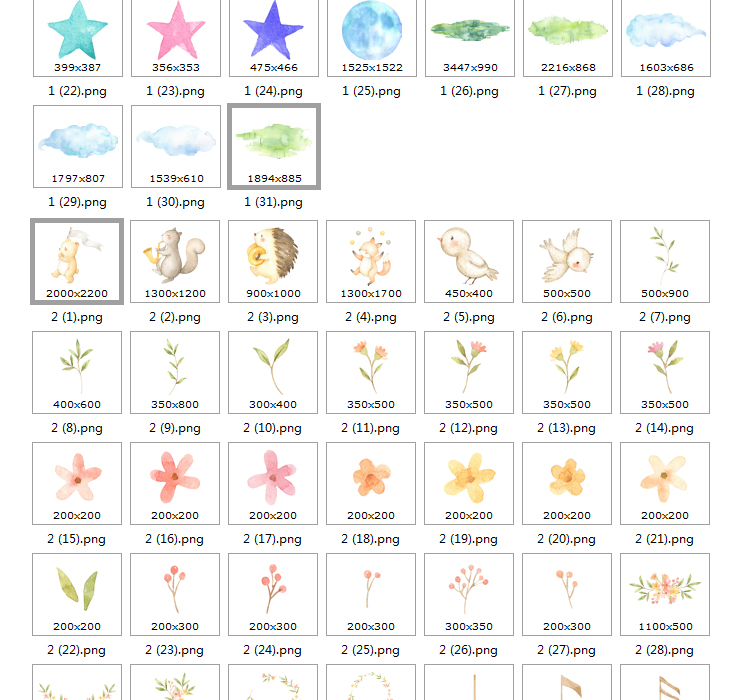
Task: Select the squirrel image 2 (2).png
Action: coord(175,257)
